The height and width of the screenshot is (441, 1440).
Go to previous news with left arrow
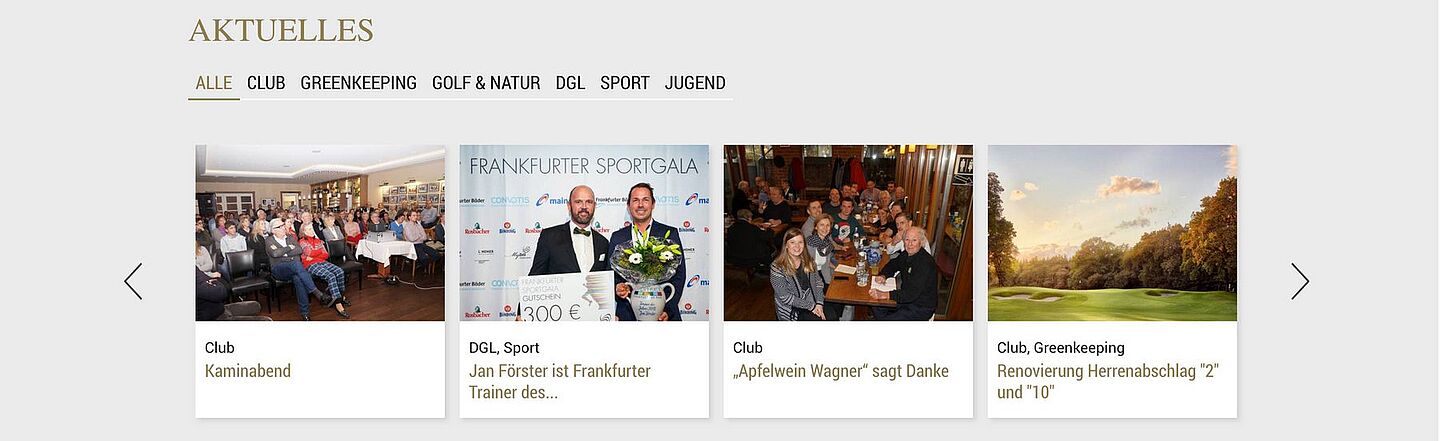click(133, 281)
